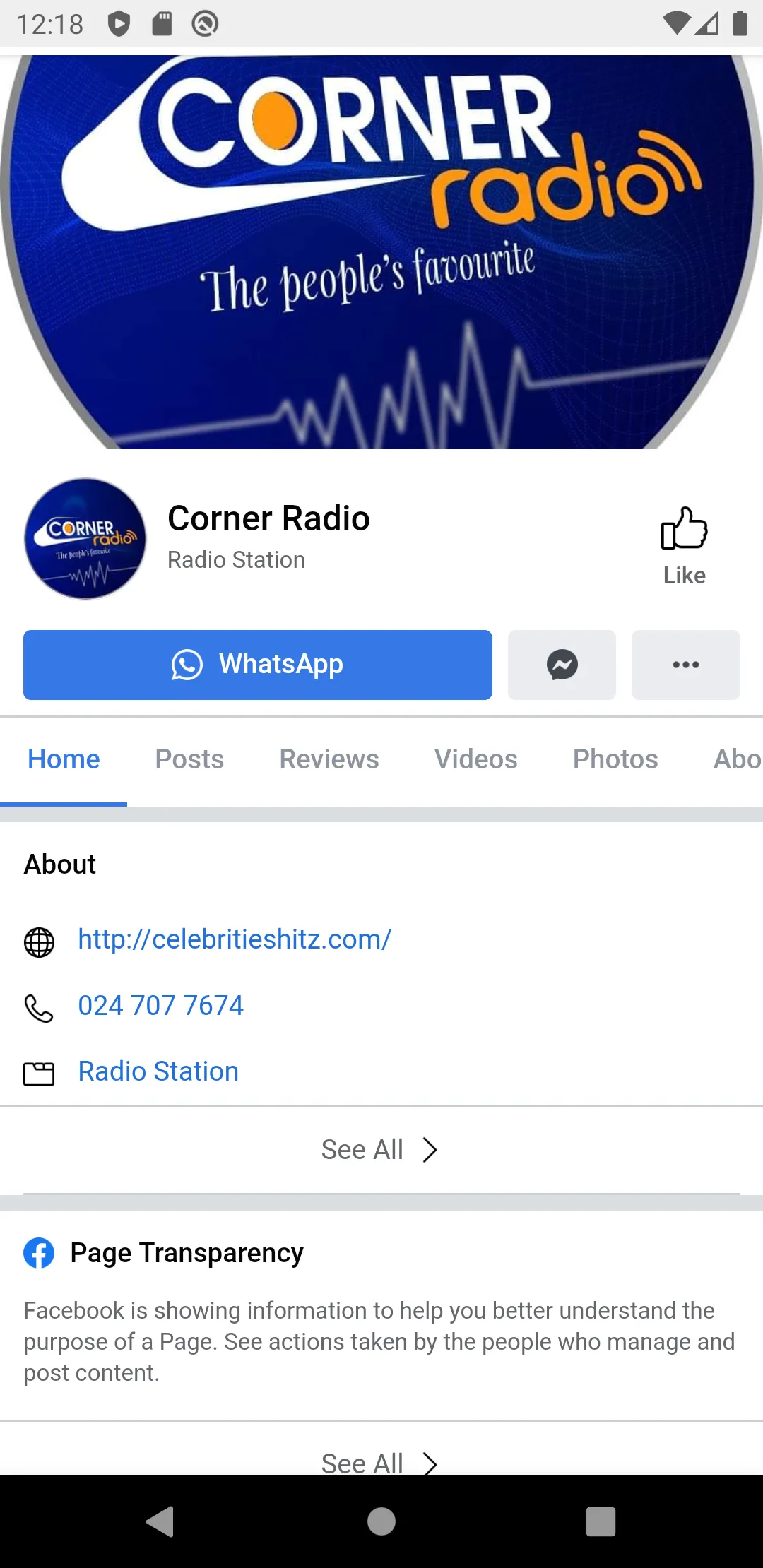This screenshot has height=1568, width=763.
Task: Select the Home tab
Action: 64,759
